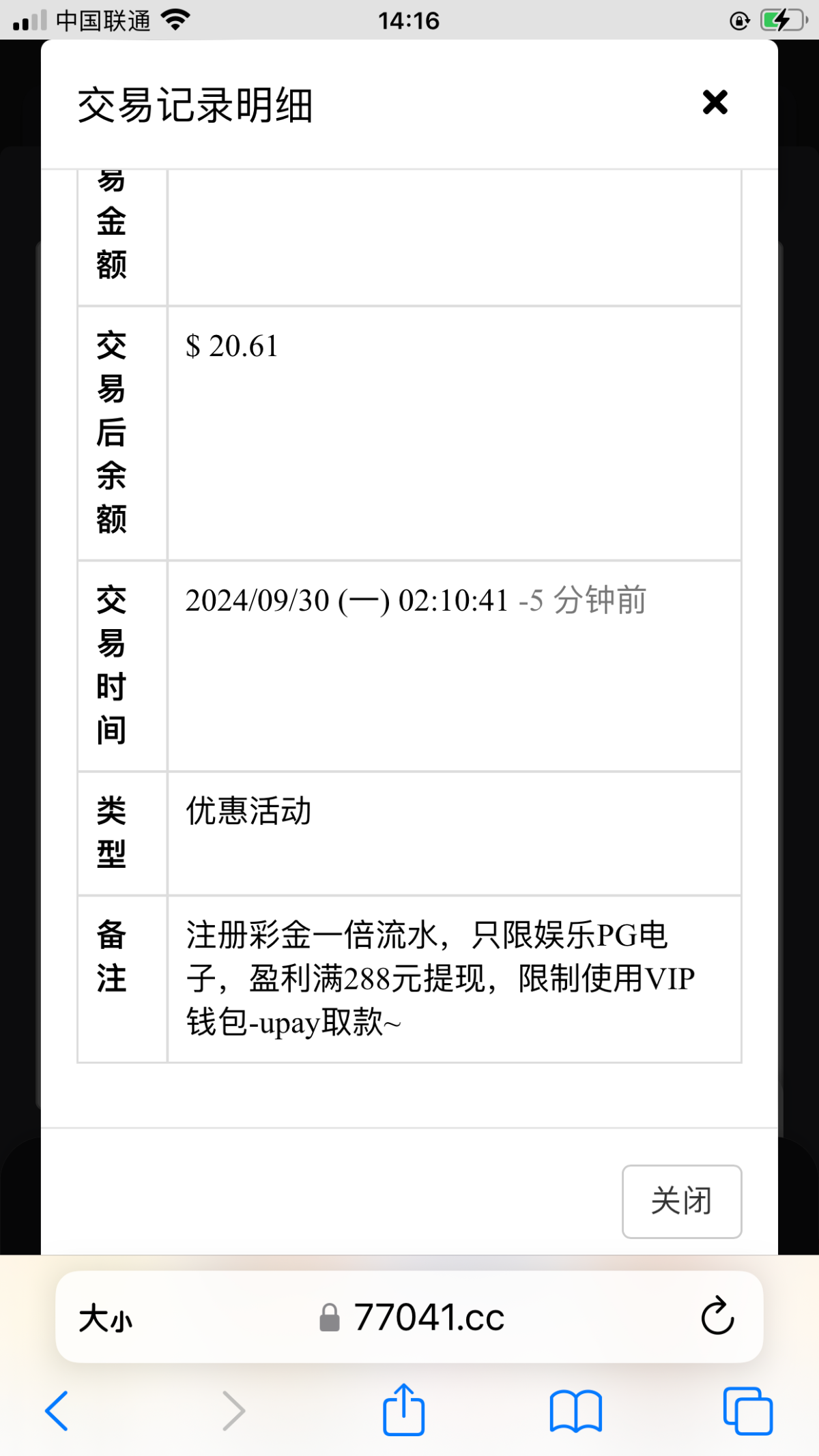The width and height of the screenshot is (819, 1456).
Task: Open the Safari share sheet
Action: 404,1409
